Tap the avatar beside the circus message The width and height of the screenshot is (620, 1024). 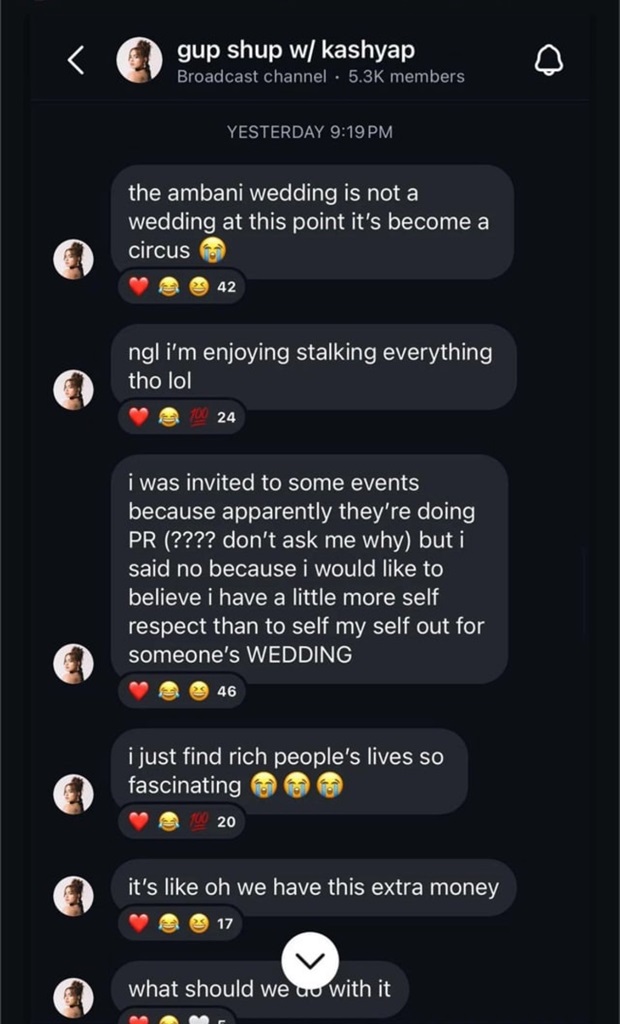[73, 259]
